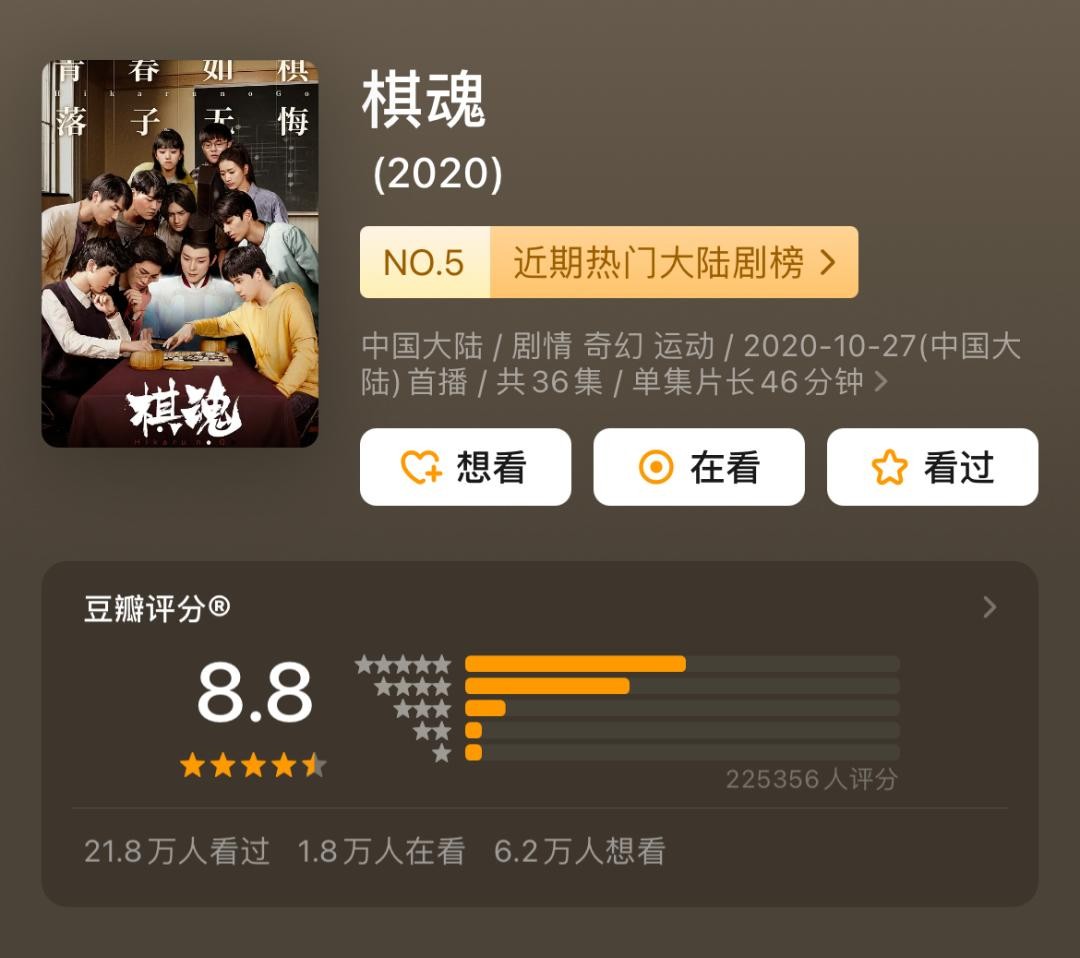Open the 棋魂 poster image
The height and width of the screenshot is (958, 1080).
(180, 253)
